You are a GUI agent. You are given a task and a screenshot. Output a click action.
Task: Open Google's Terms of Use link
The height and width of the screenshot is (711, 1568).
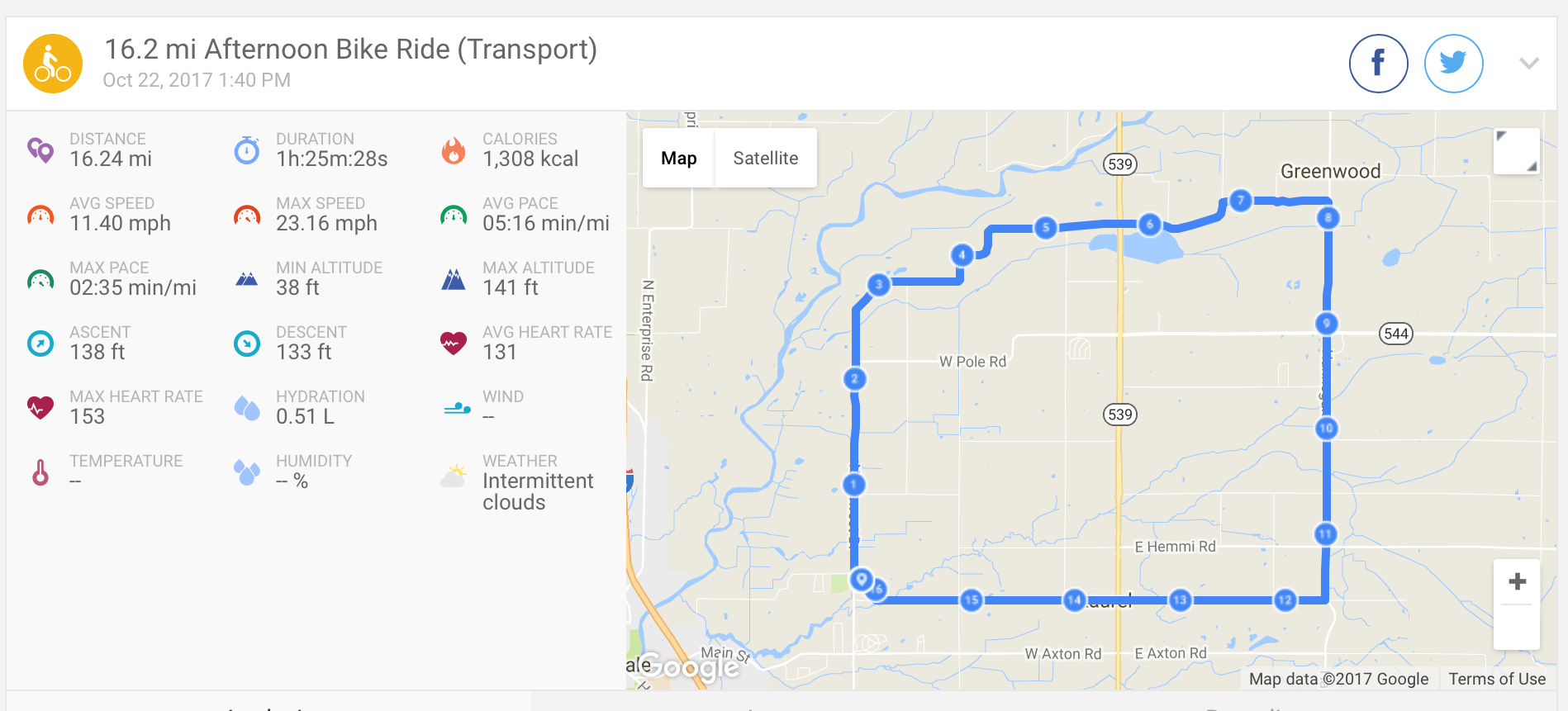tap(1496, 679)
